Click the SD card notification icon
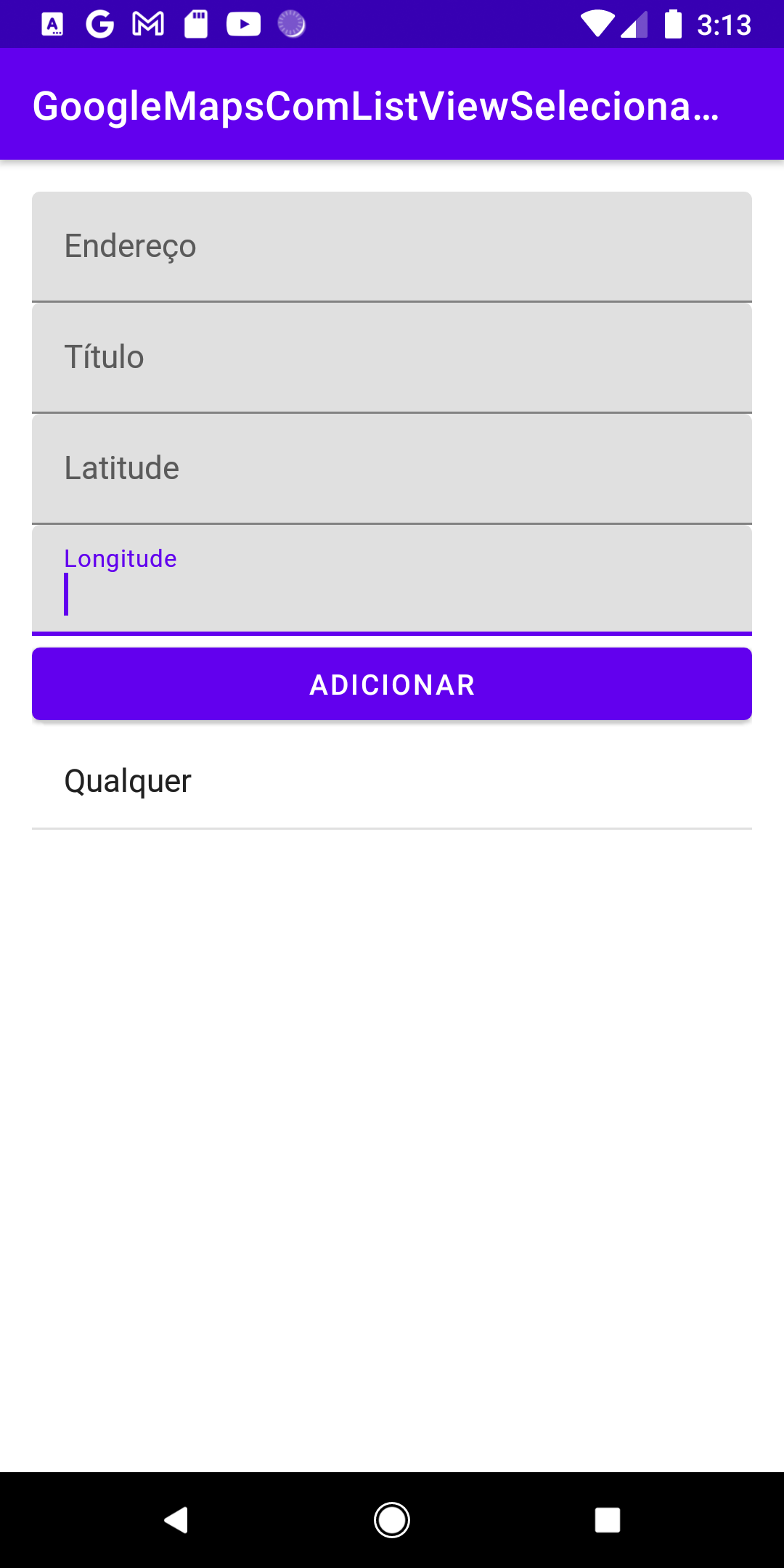This screenshot has width=784, height=1568. [194, 24]
